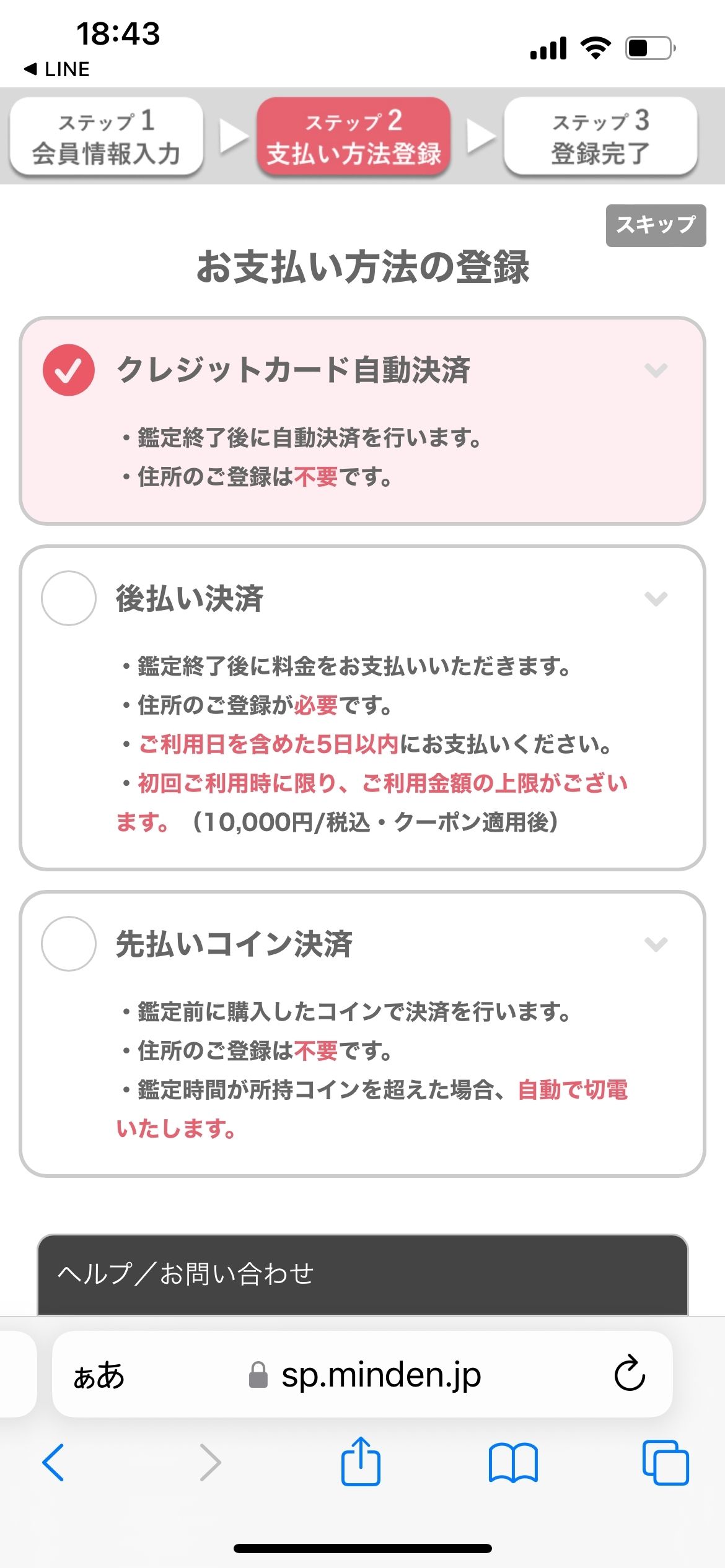Tap the sp.minden.jp address bar
Screen dimensions: 725x1568
pyautogui.click(x=380, y=1375)
